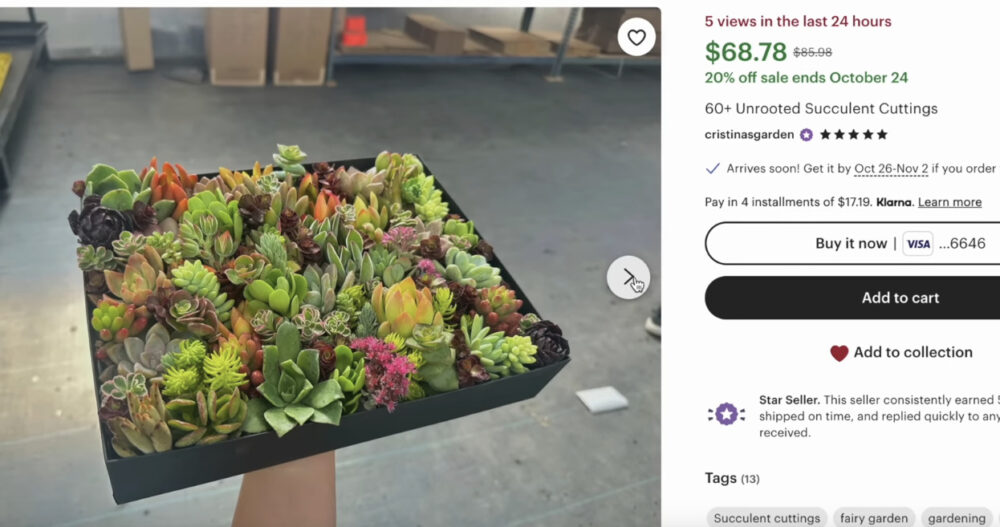Select the gardening tag

956,518
